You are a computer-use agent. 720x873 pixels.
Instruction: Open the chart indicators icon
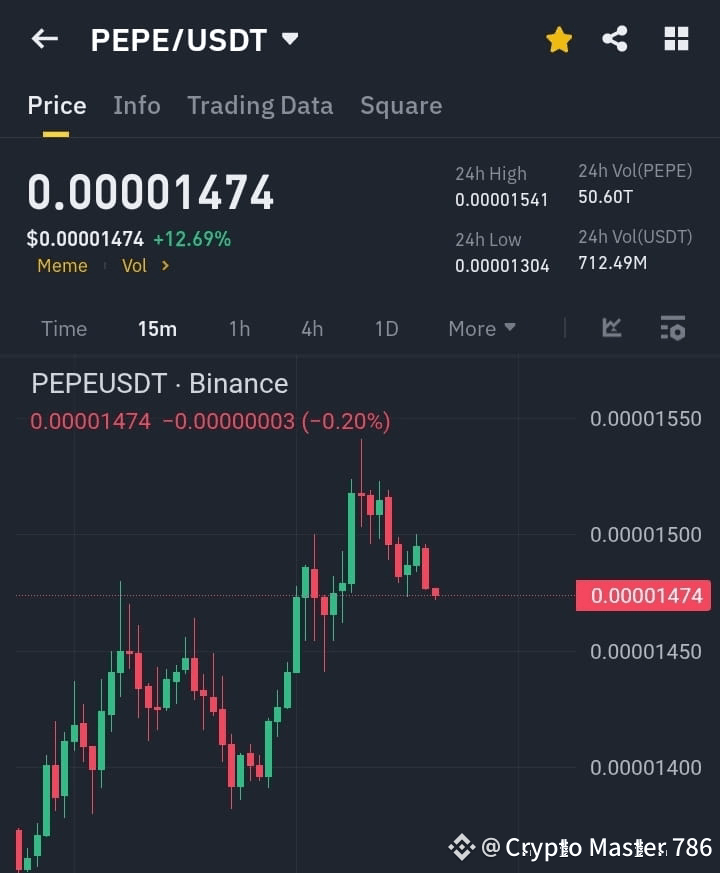(x=610, y=328)
